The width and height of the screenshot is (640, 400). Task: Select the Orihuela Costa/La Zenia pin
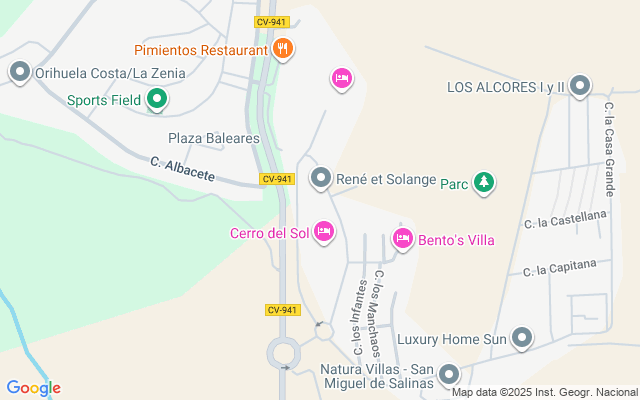pos(20,72)
